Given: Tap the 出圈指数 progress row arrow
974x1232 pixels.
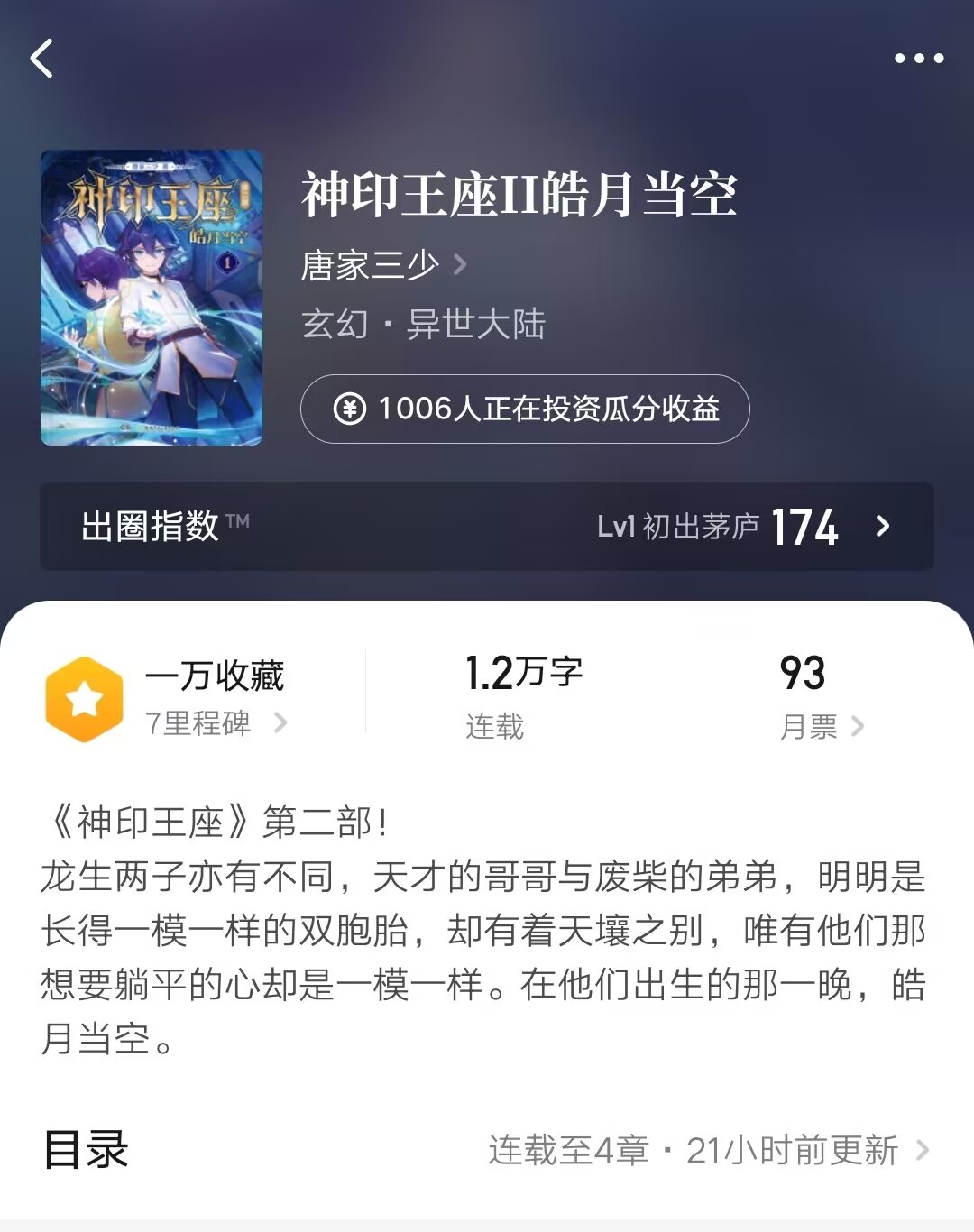Looking at the screenshot, I should pos(885,528).
